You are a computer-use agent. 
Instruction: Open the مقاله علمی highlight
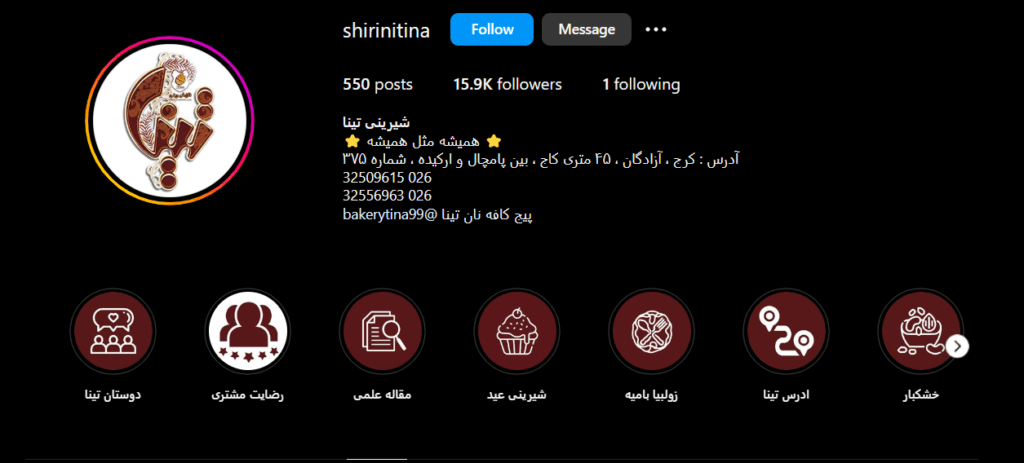coord(381,331)
